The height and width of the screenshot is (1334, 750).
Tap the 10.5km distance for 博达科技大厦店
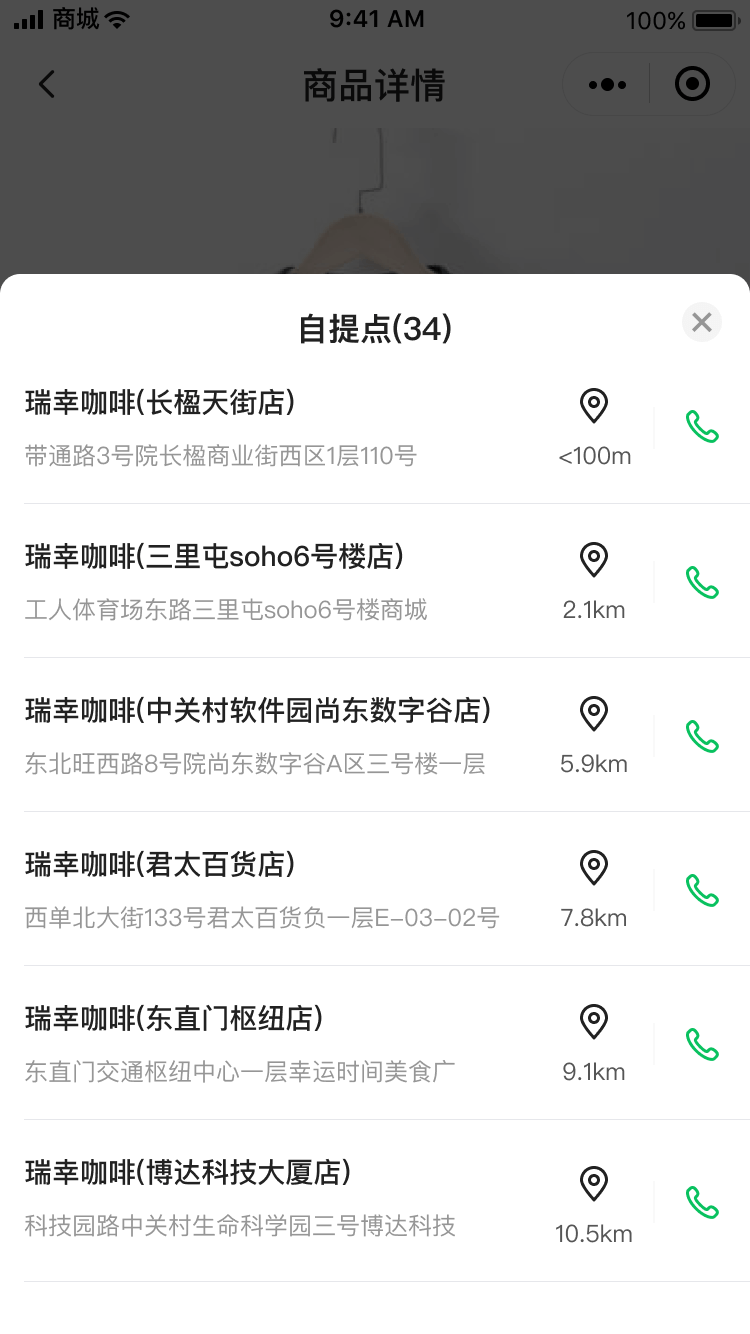(x=594, y=1233)
